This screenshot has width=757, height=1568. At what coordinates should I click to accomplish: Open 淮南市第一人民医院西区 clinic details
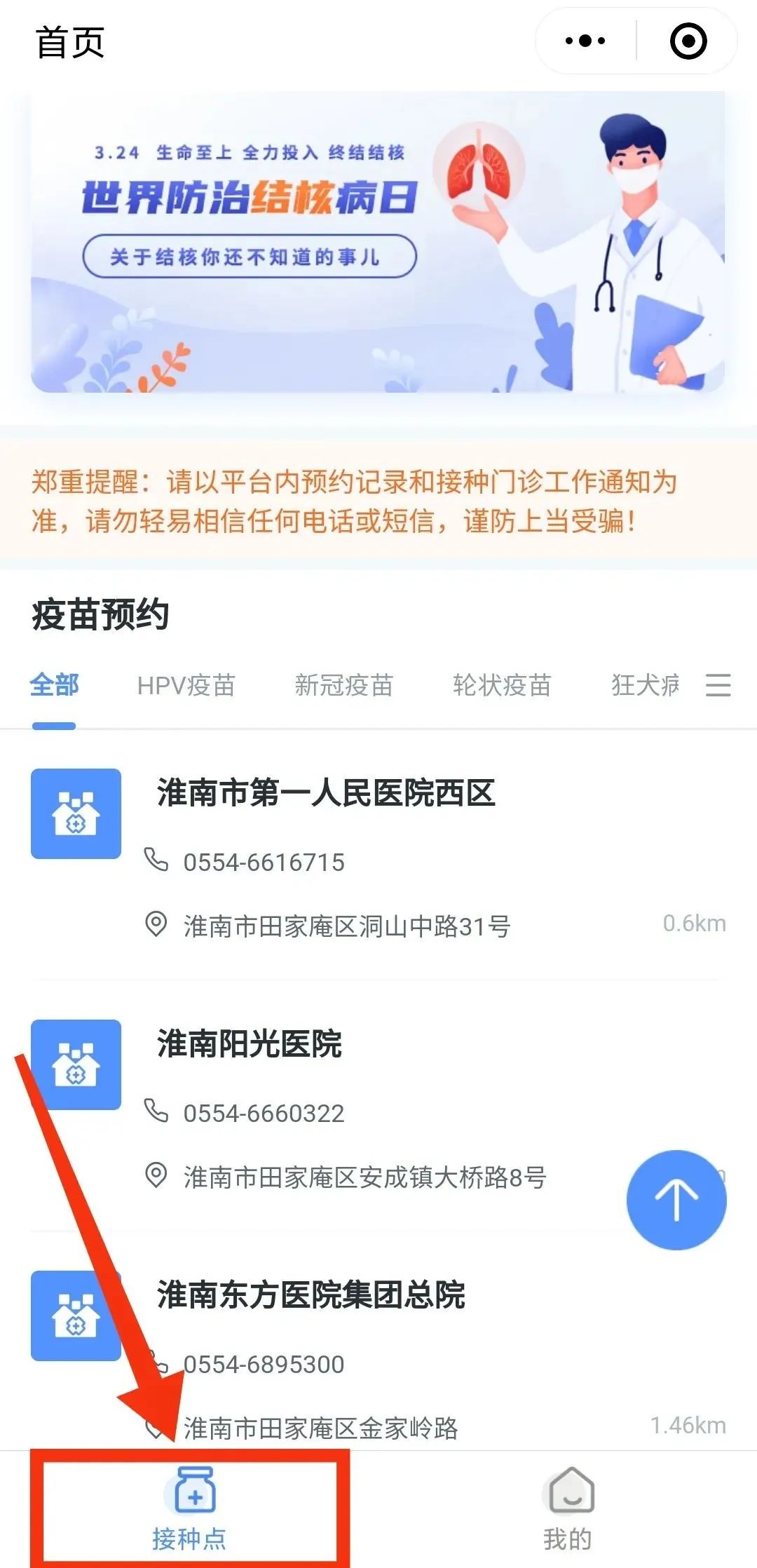[326, 794]
